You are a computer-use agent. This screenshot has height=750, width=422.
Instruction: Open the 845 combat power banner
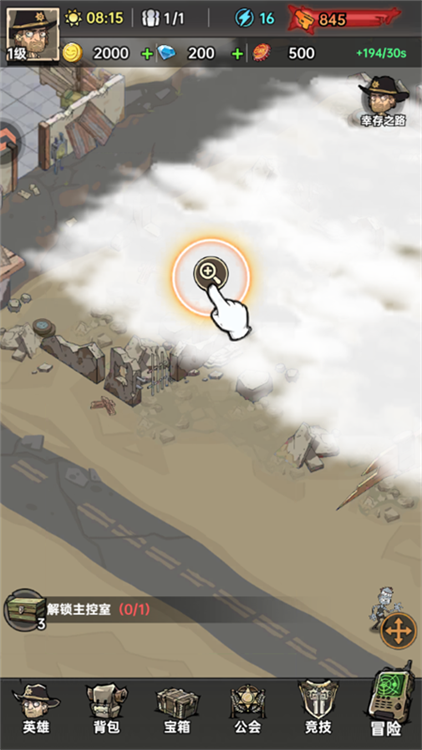[x=344, y=19]
